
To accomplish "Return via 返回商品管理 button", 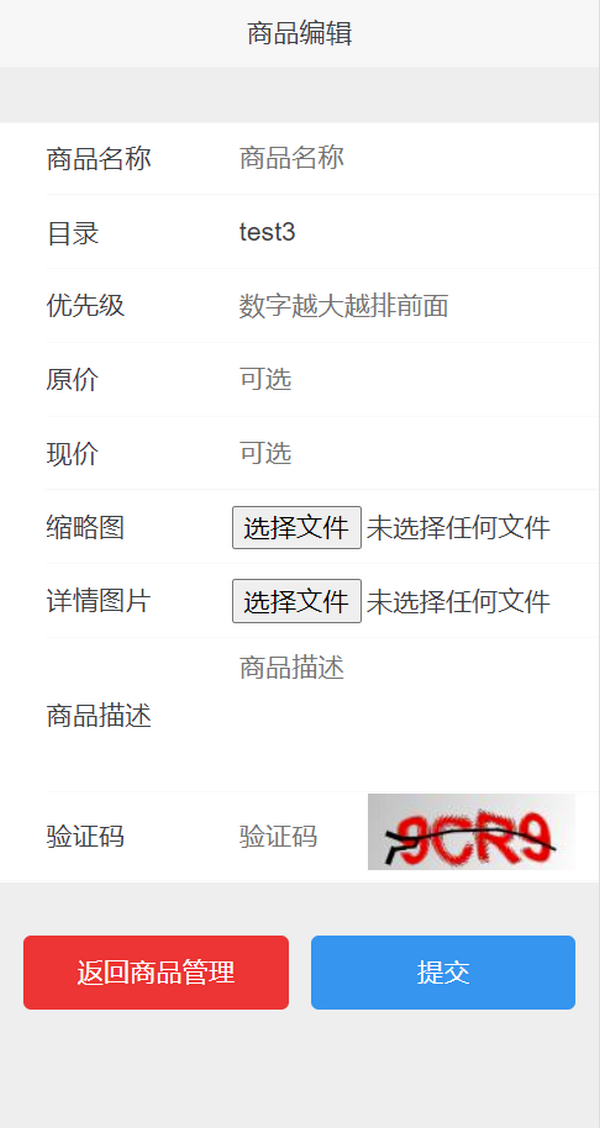I will 156,972.
